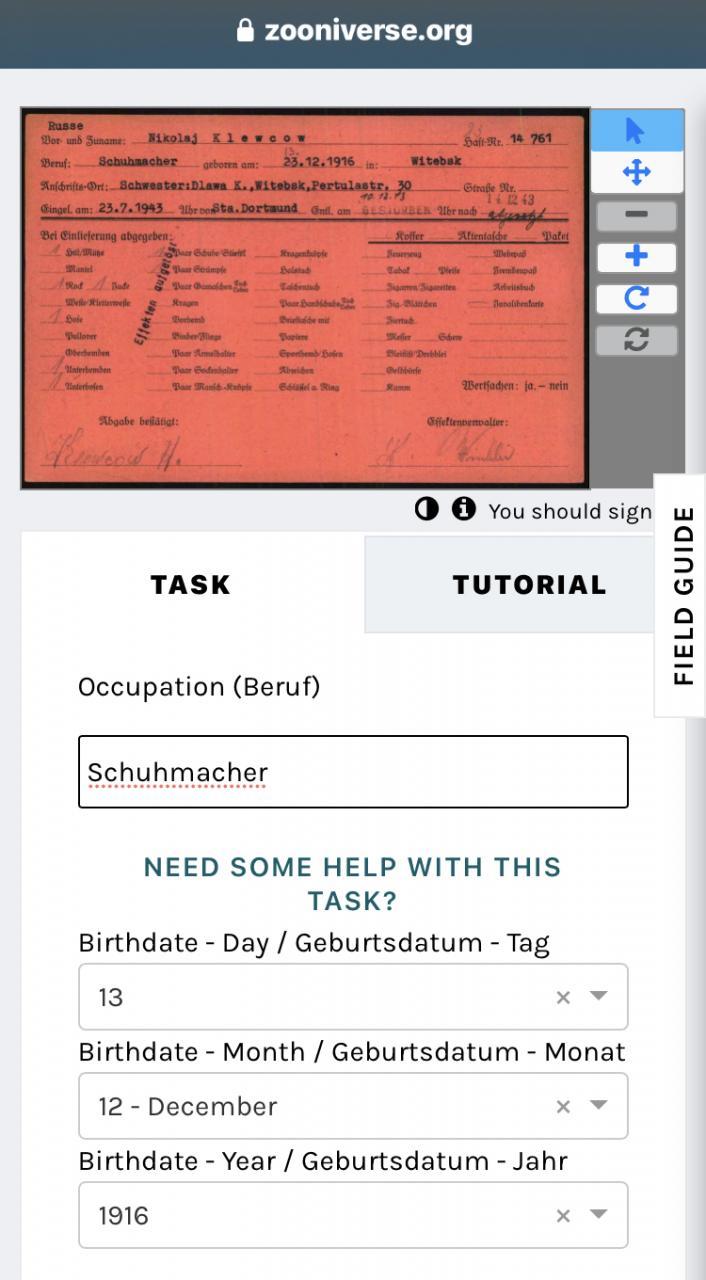Image resolution: width=706 pixels, height=1280 pixels.
Task: Zoom out of the document image
Action: point(636,215)
